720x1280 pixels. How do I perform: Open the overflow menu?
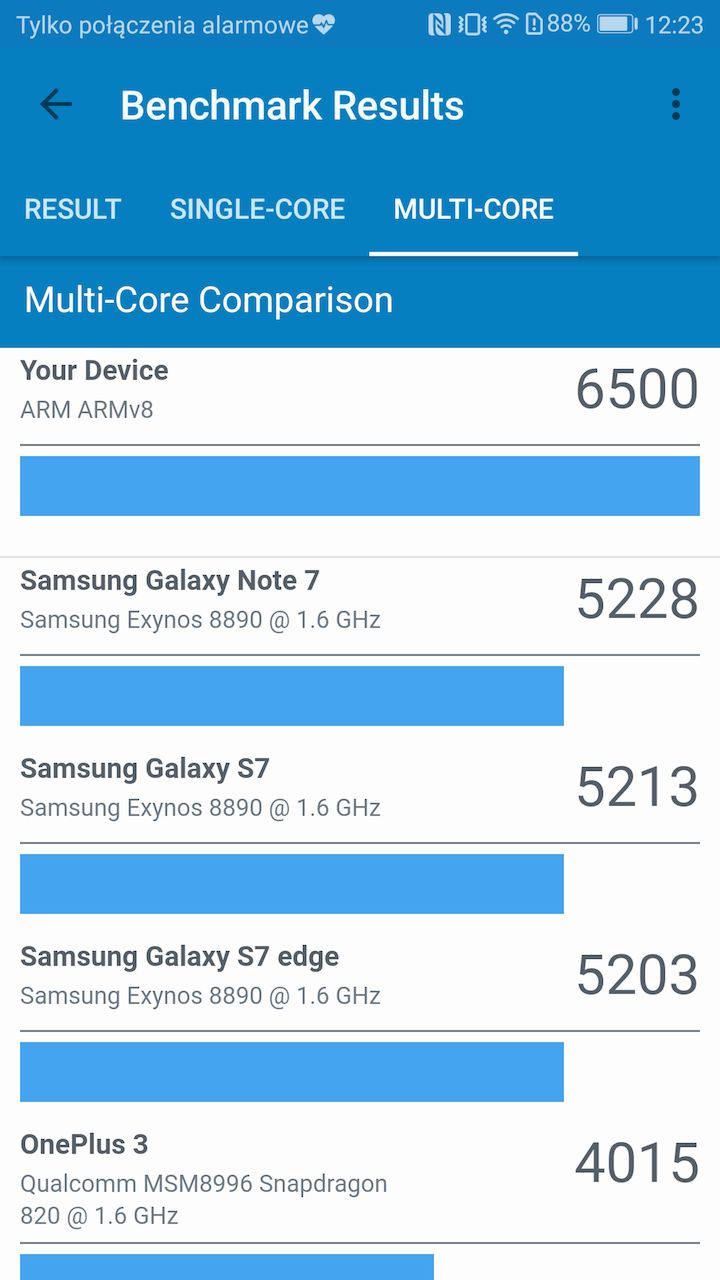[676, 105]
